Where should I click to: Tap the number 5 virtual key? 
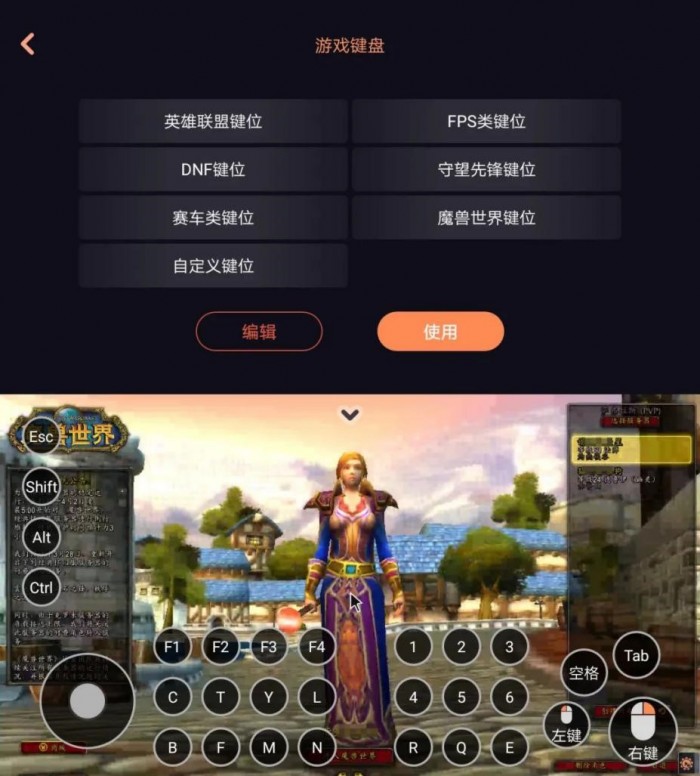(461, 696)
